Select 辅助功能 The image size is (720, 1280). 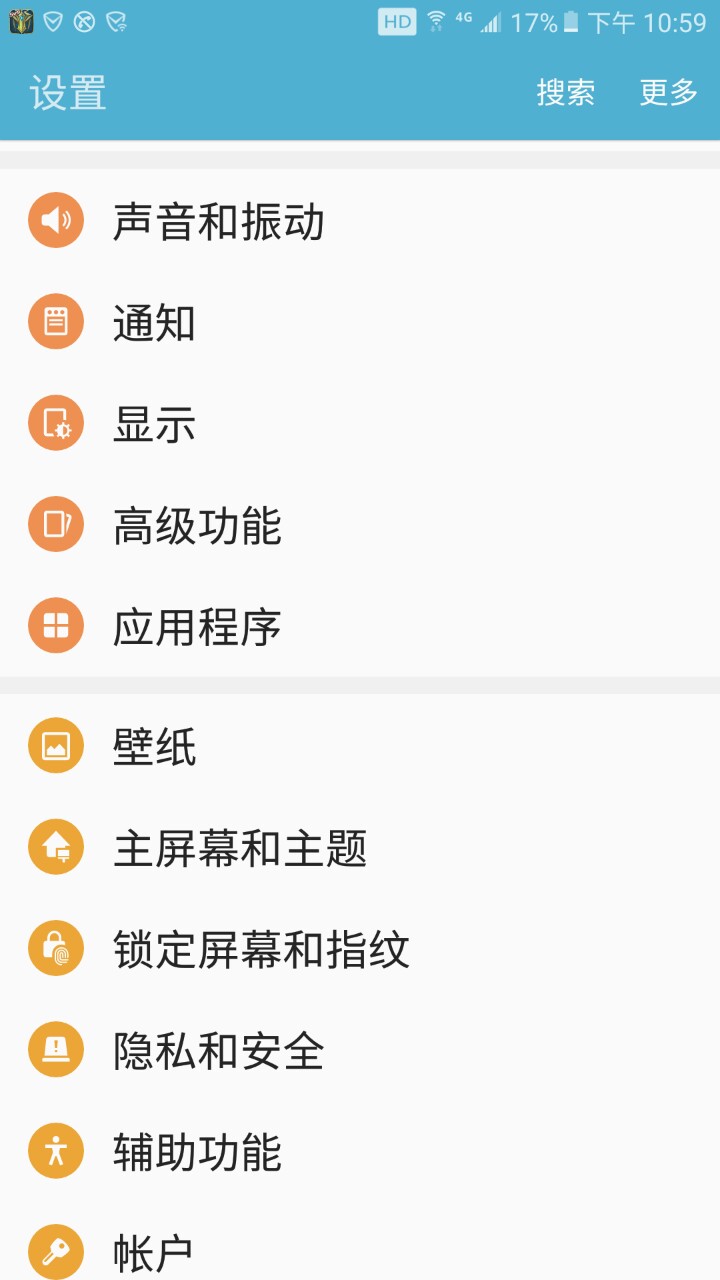[197, 1152]
